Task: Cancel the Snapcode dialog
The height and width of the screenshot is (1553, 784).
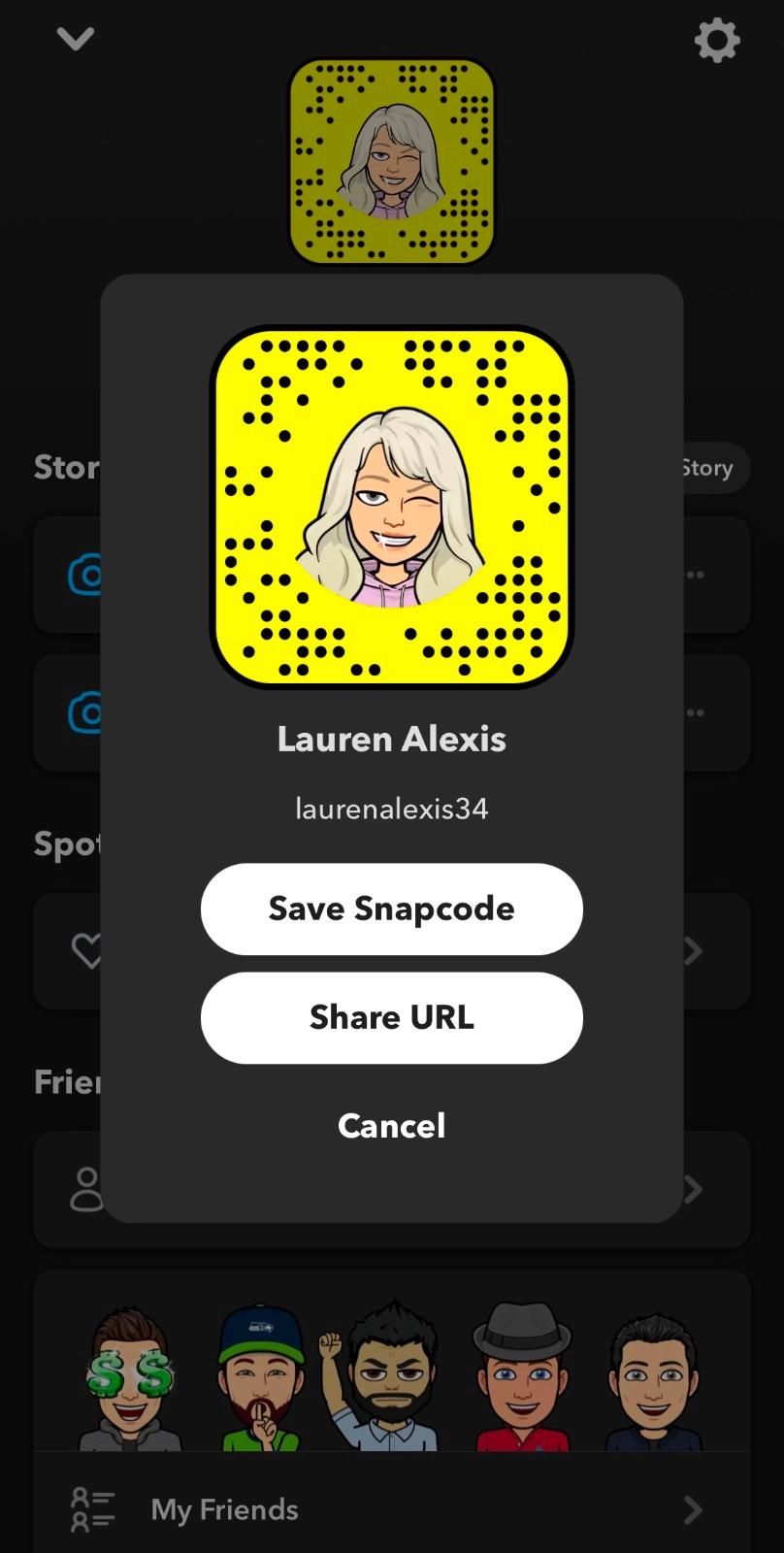Action: (392, 1126)
